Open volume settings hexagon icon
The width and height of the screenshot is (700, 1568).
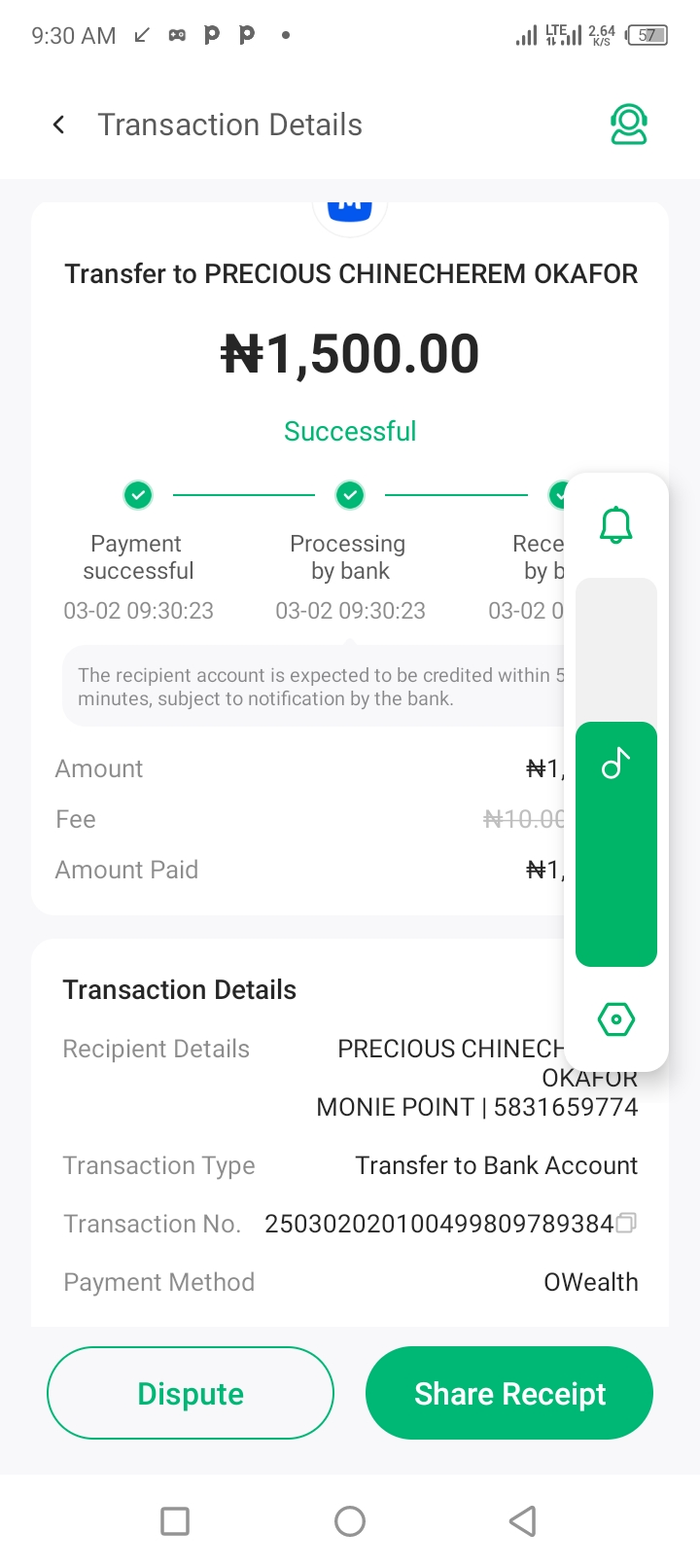pyautogui.click(x=615, y=1019)
